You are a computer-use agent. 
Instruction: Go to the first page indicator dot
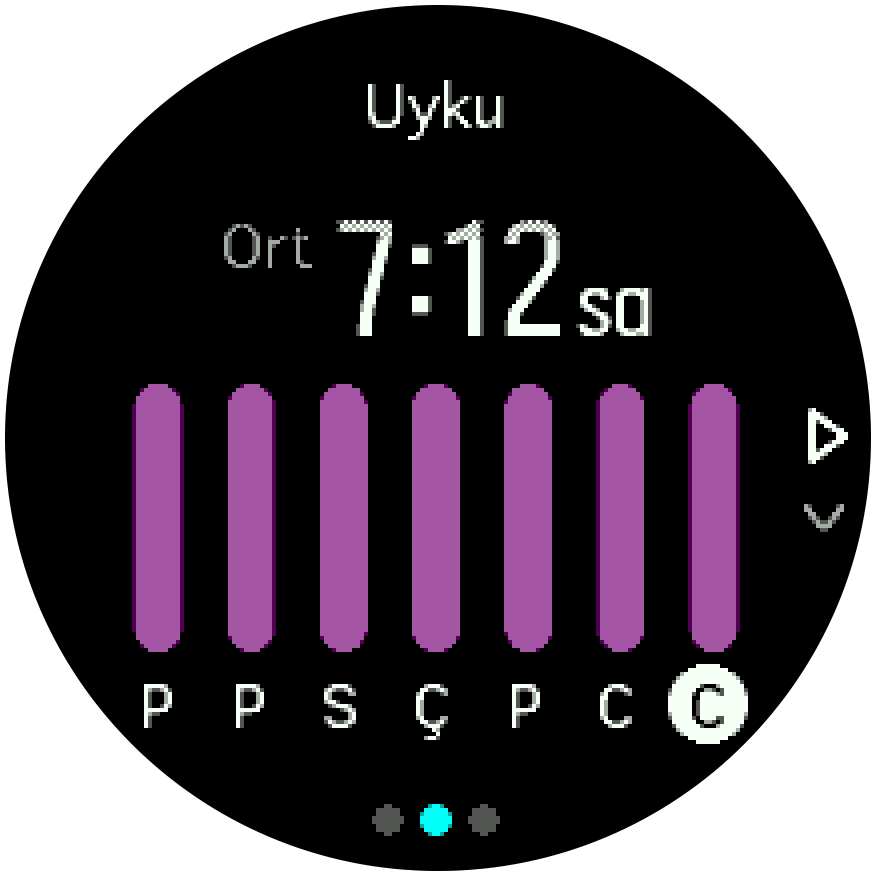387,820
